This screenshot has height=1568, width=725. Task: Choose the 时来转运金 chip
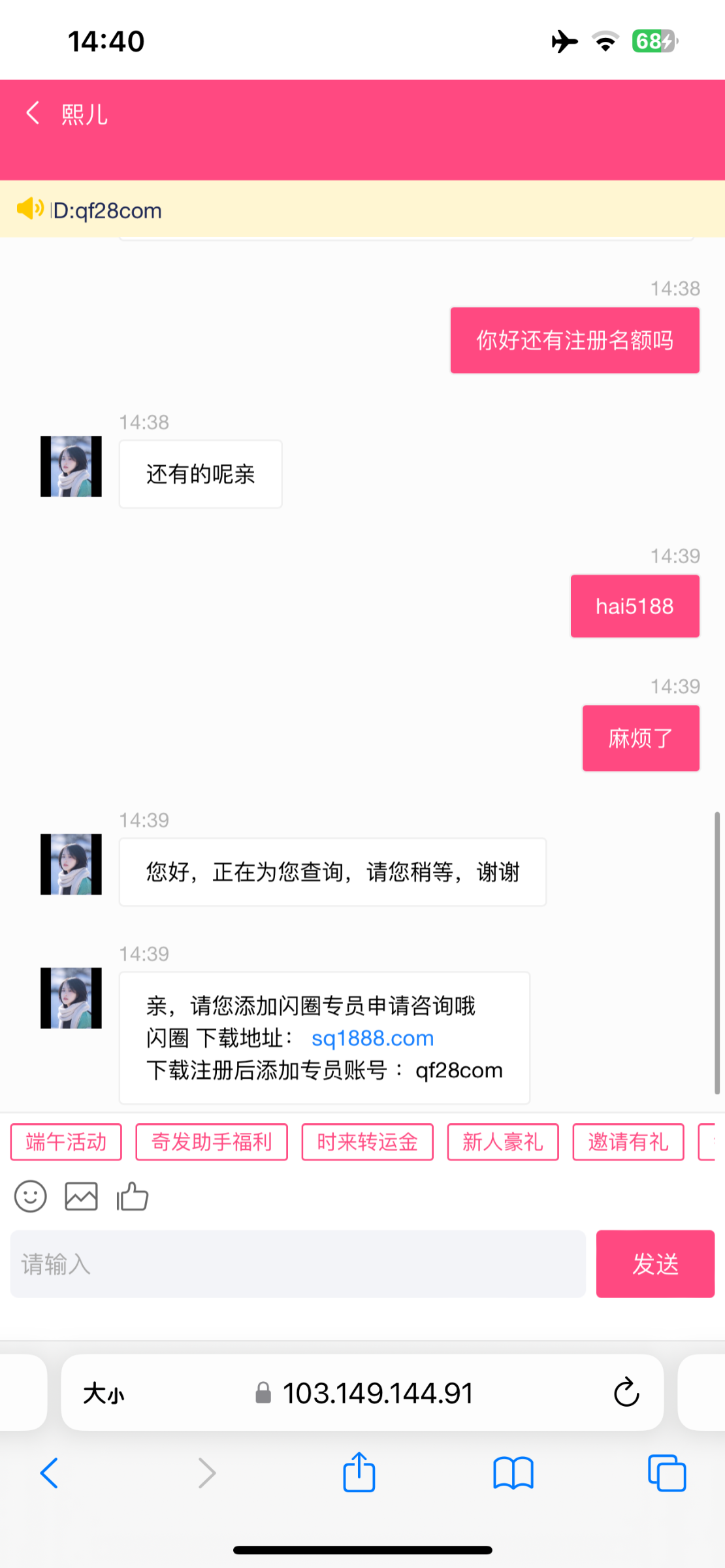(367, 1142)
